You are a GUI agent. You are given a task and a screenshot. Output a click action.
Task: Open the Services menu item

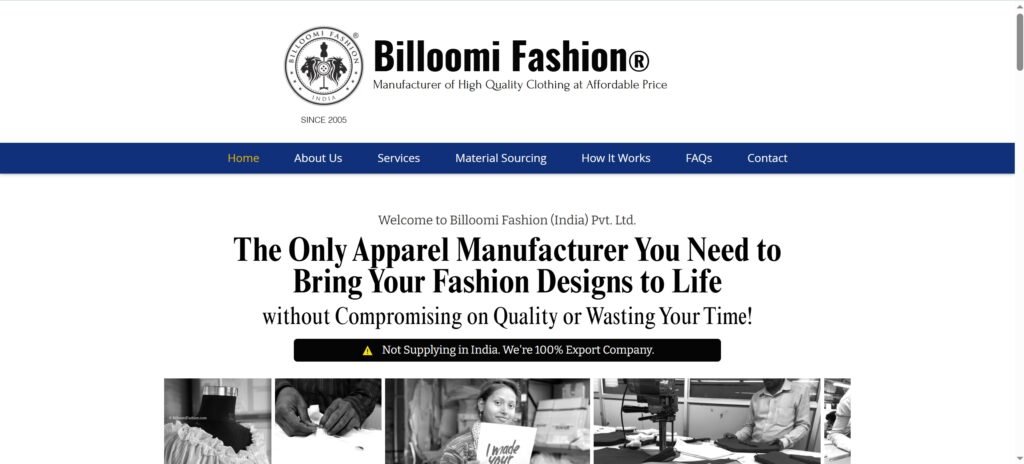(398, 158)
